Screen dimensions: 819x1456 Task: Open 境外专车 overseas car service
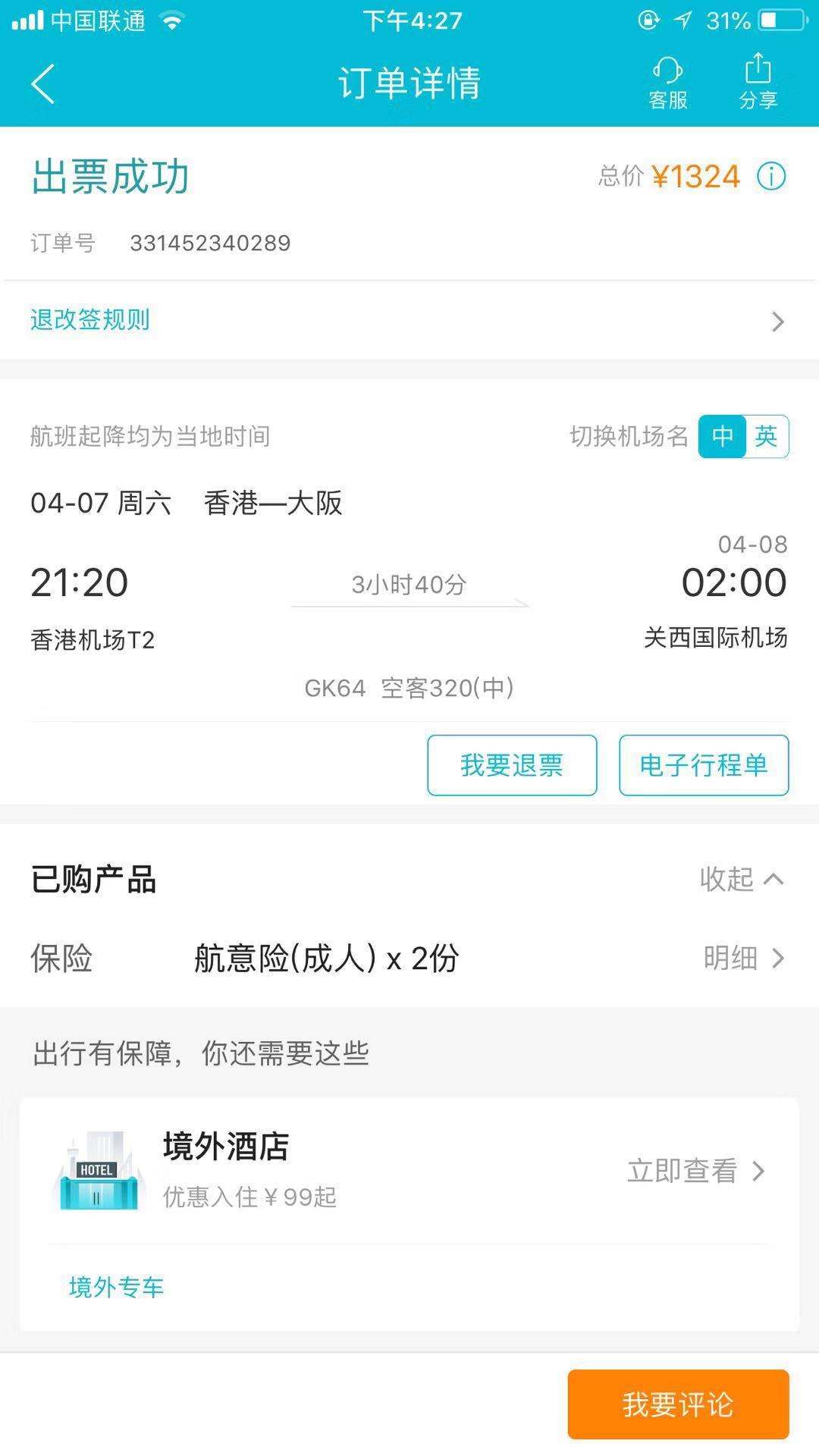pos(118,1287)
